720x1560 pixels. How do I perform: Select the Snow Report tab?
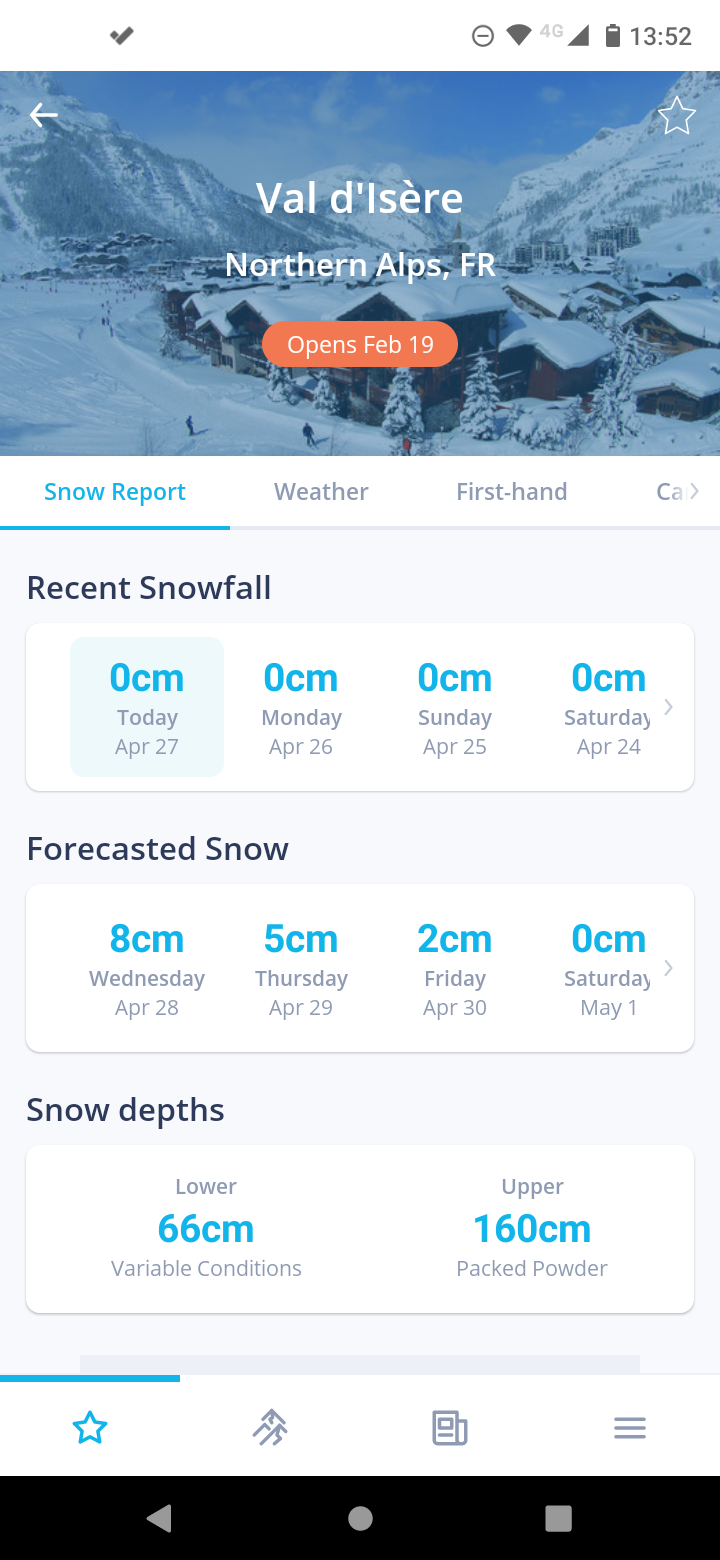point(114,491)
